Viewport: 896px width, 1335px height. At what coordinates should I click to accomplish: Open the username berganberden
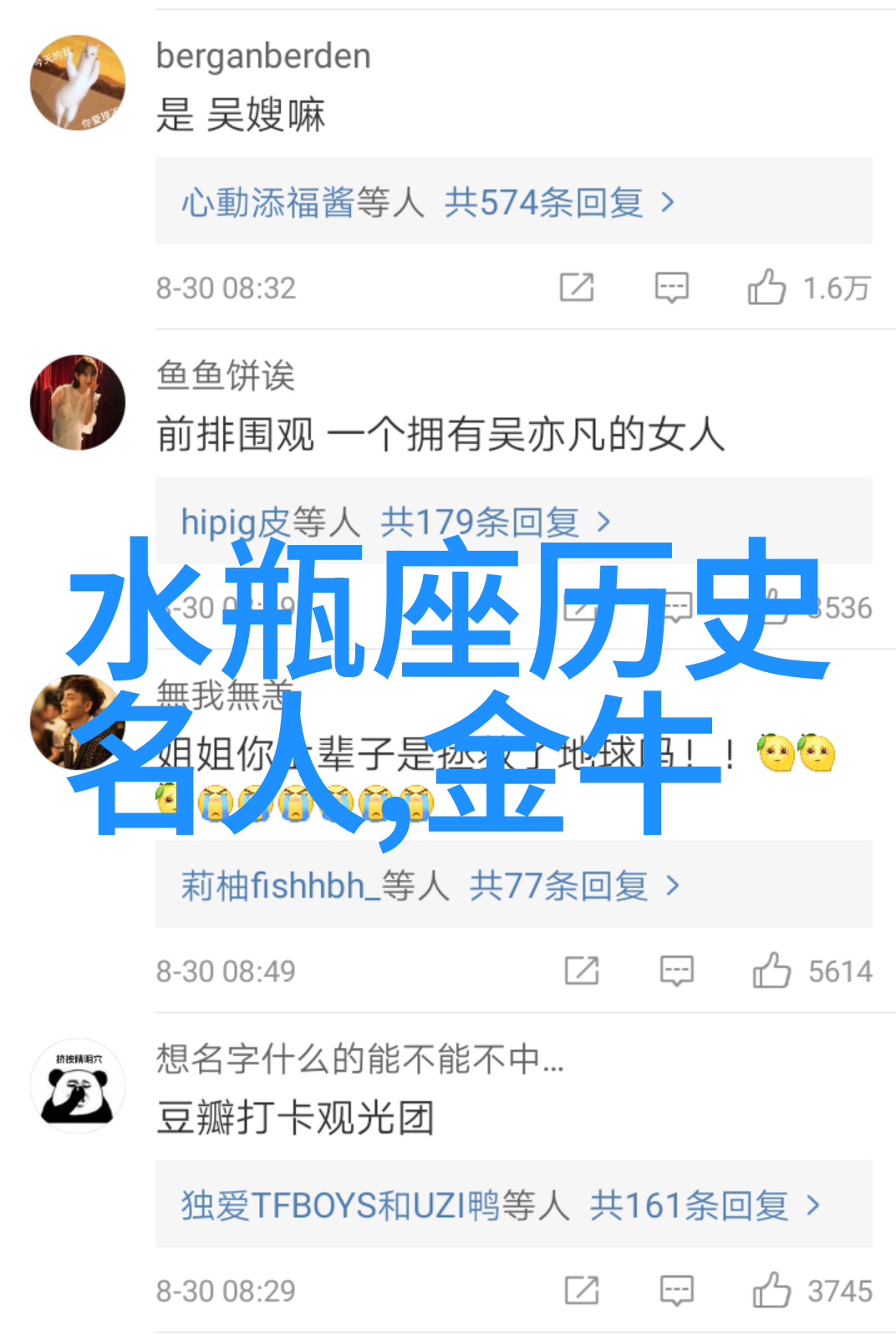[263, 56]
